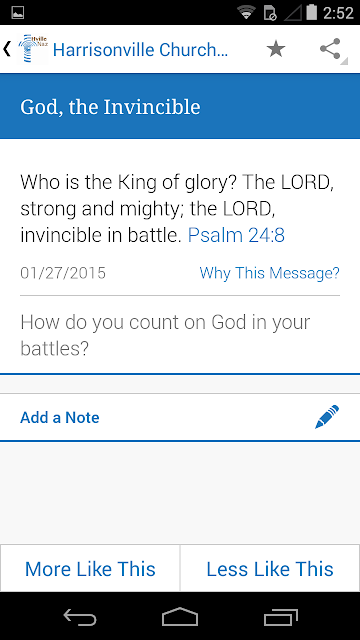
Task: Go back via the Harrisonville Church header arrow
Action: pyautogui.click(x=7, y=49)
